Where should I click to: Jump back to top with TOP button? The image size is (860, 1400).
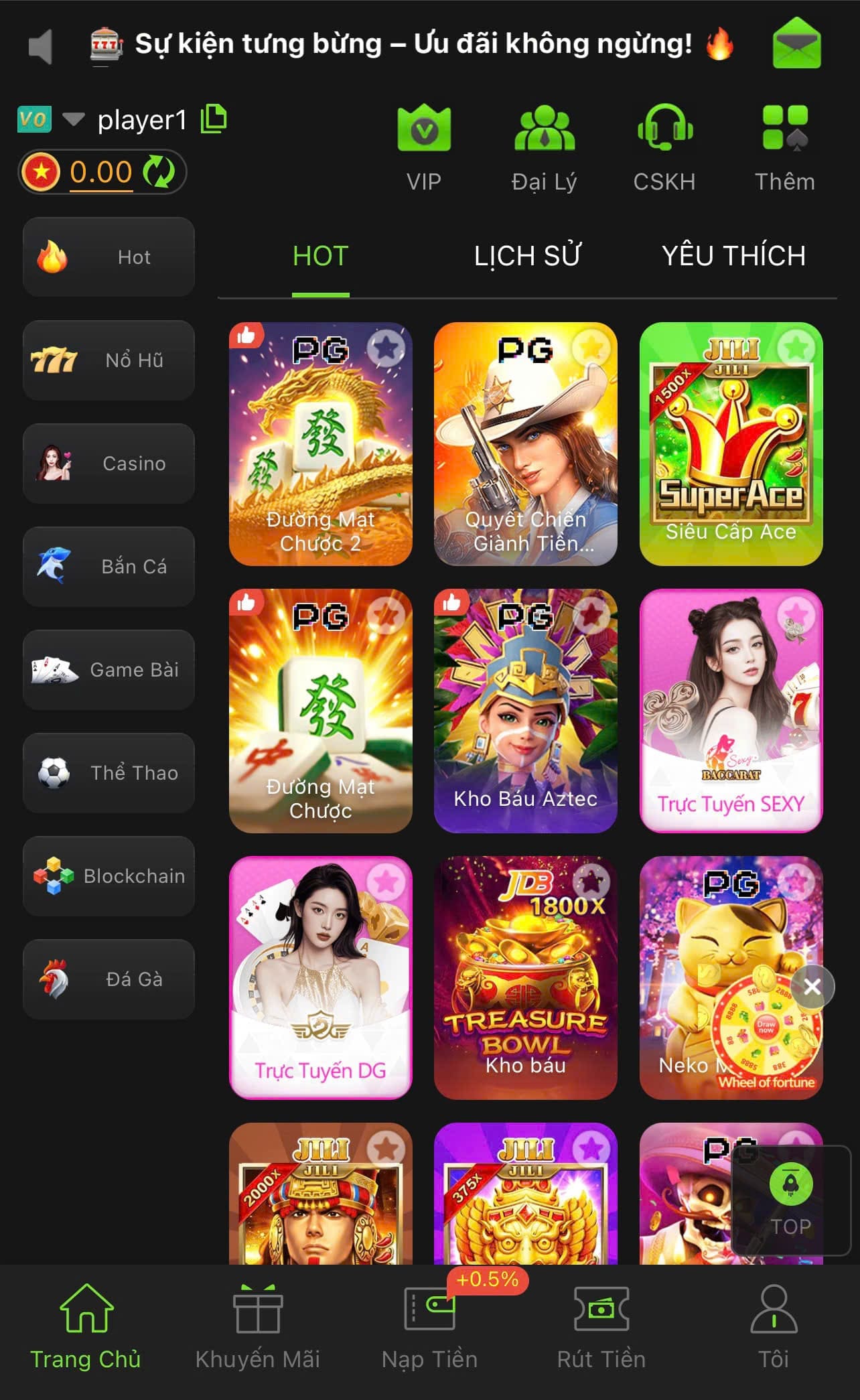pos(791,1199)
